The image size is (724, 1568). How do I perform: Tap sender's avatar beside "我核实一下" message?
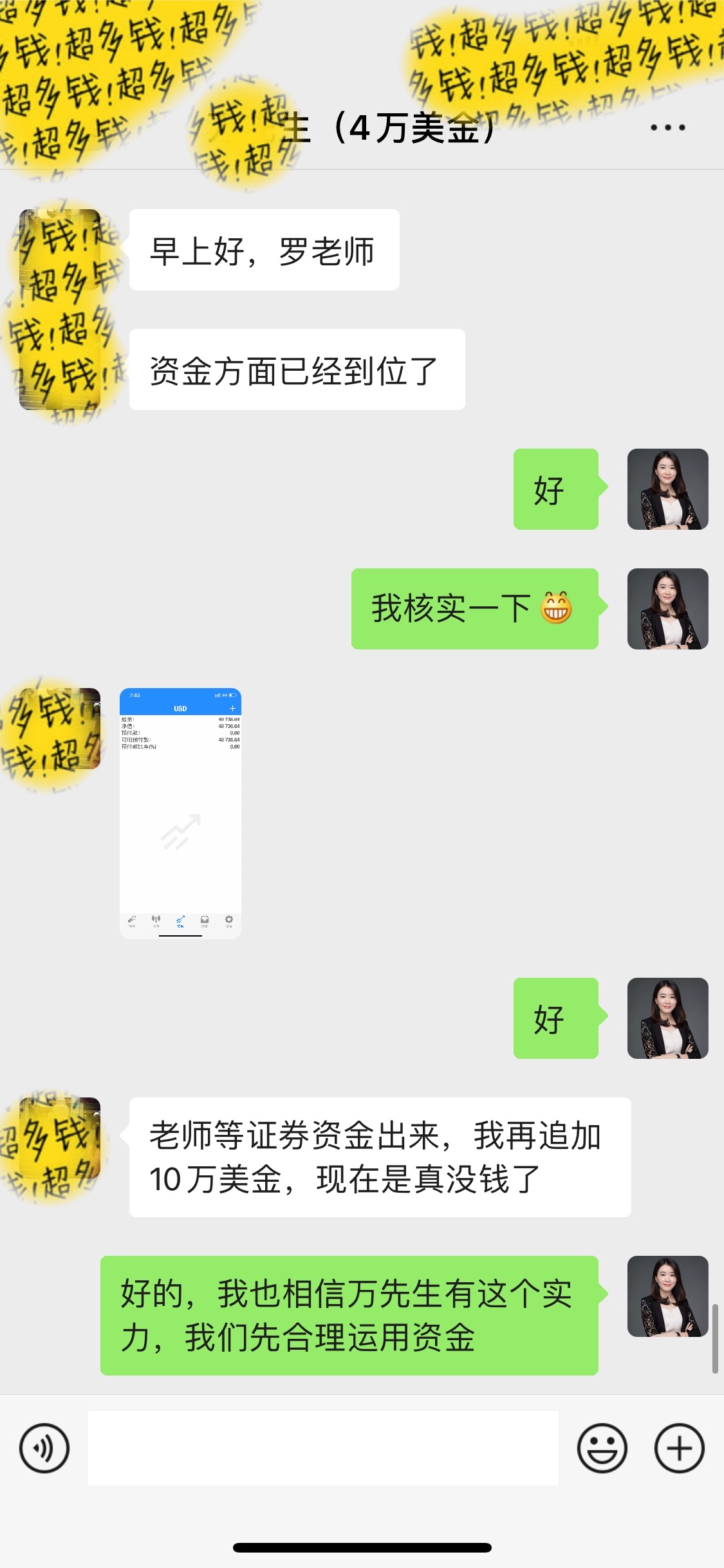coord(667,609)
